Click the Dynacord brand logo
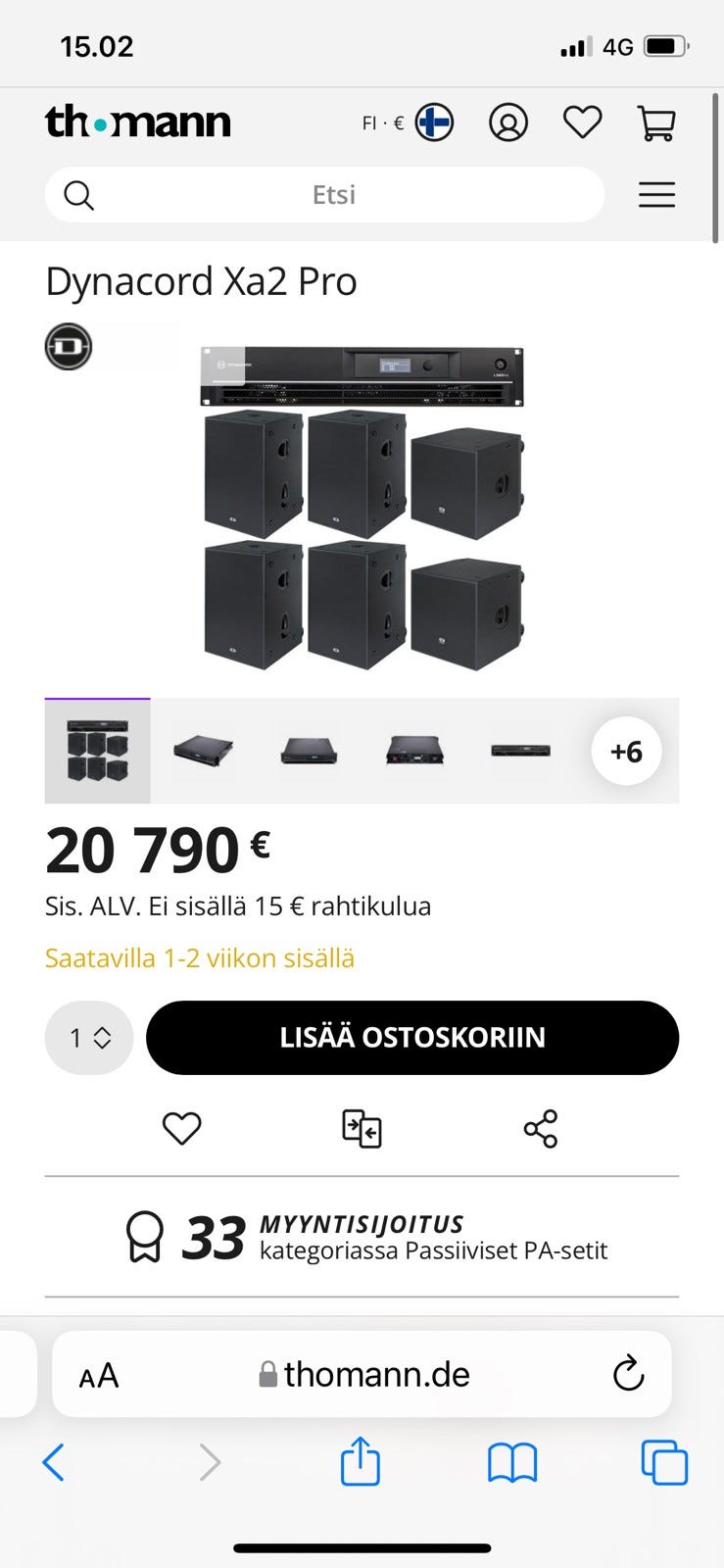724x1568 pixels. tap(68, 346)
